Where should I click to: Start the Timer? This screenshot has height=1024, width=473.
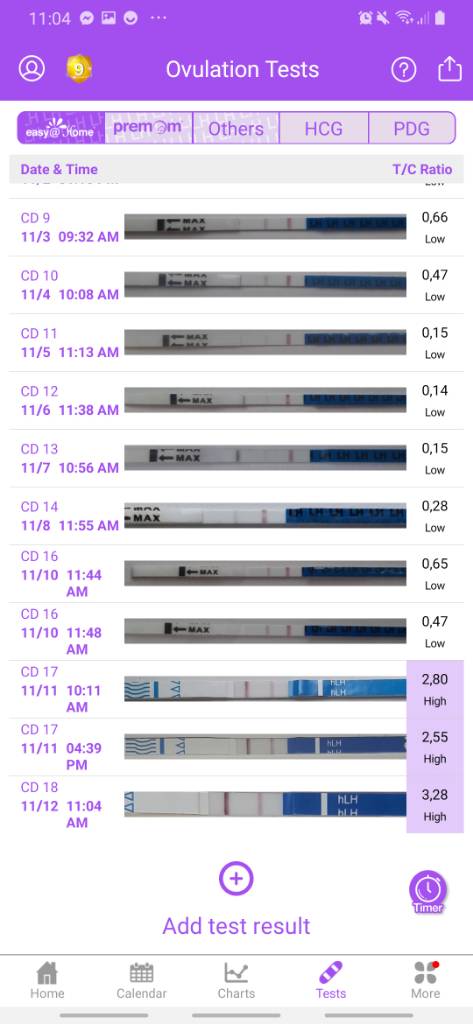coord(428,891)
